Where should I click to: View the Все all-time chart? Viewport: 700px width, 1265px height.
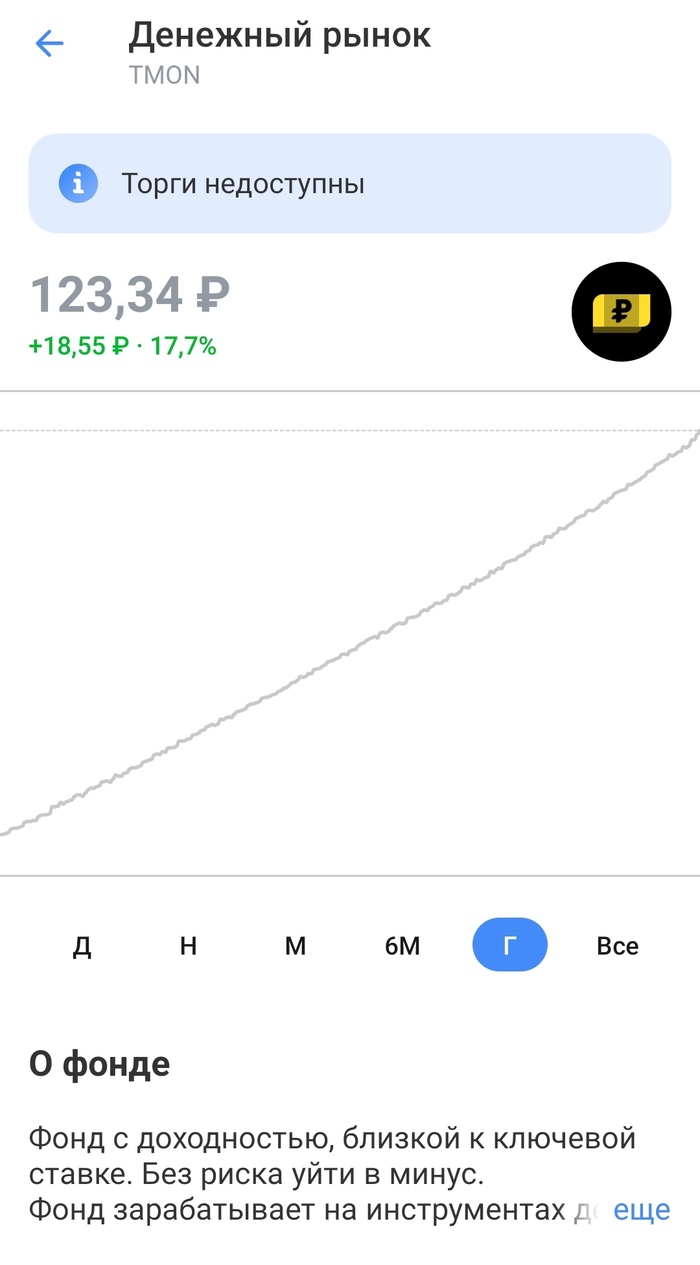point(617,946)
